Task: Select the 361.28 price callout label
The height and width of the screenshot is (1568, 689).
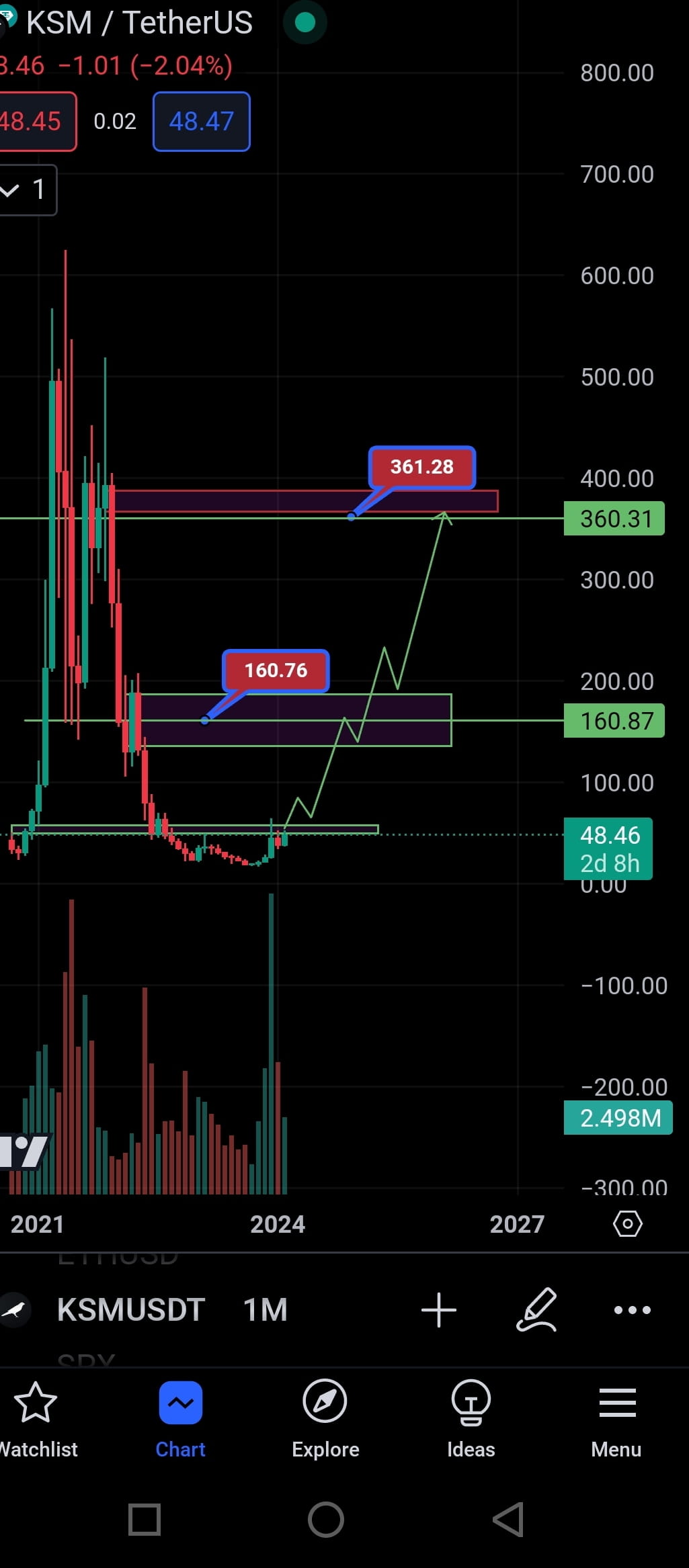Action: click(x=421, y=468)
